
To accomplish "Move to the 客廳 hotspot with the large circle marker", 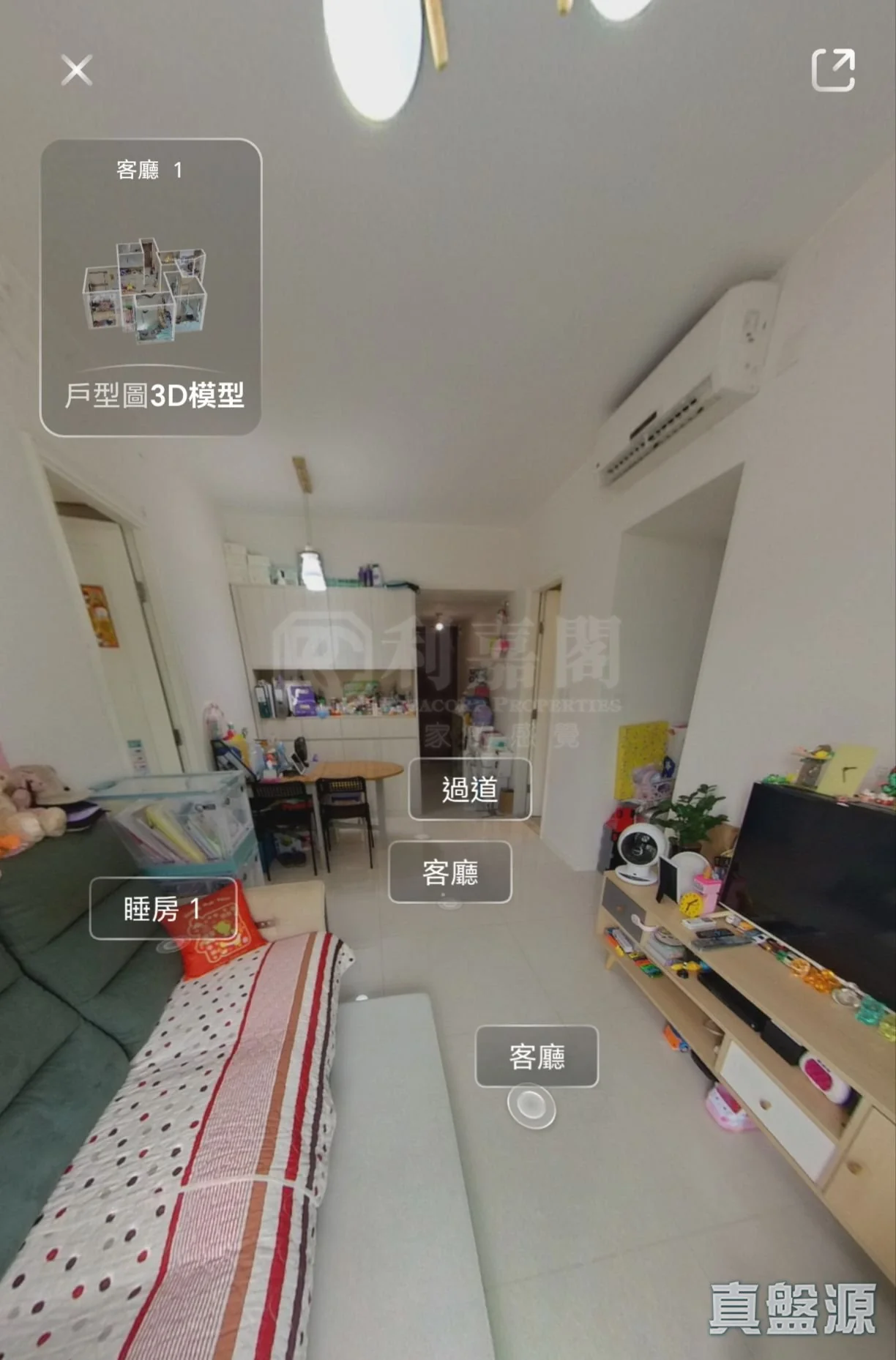I will (536, 1057).
